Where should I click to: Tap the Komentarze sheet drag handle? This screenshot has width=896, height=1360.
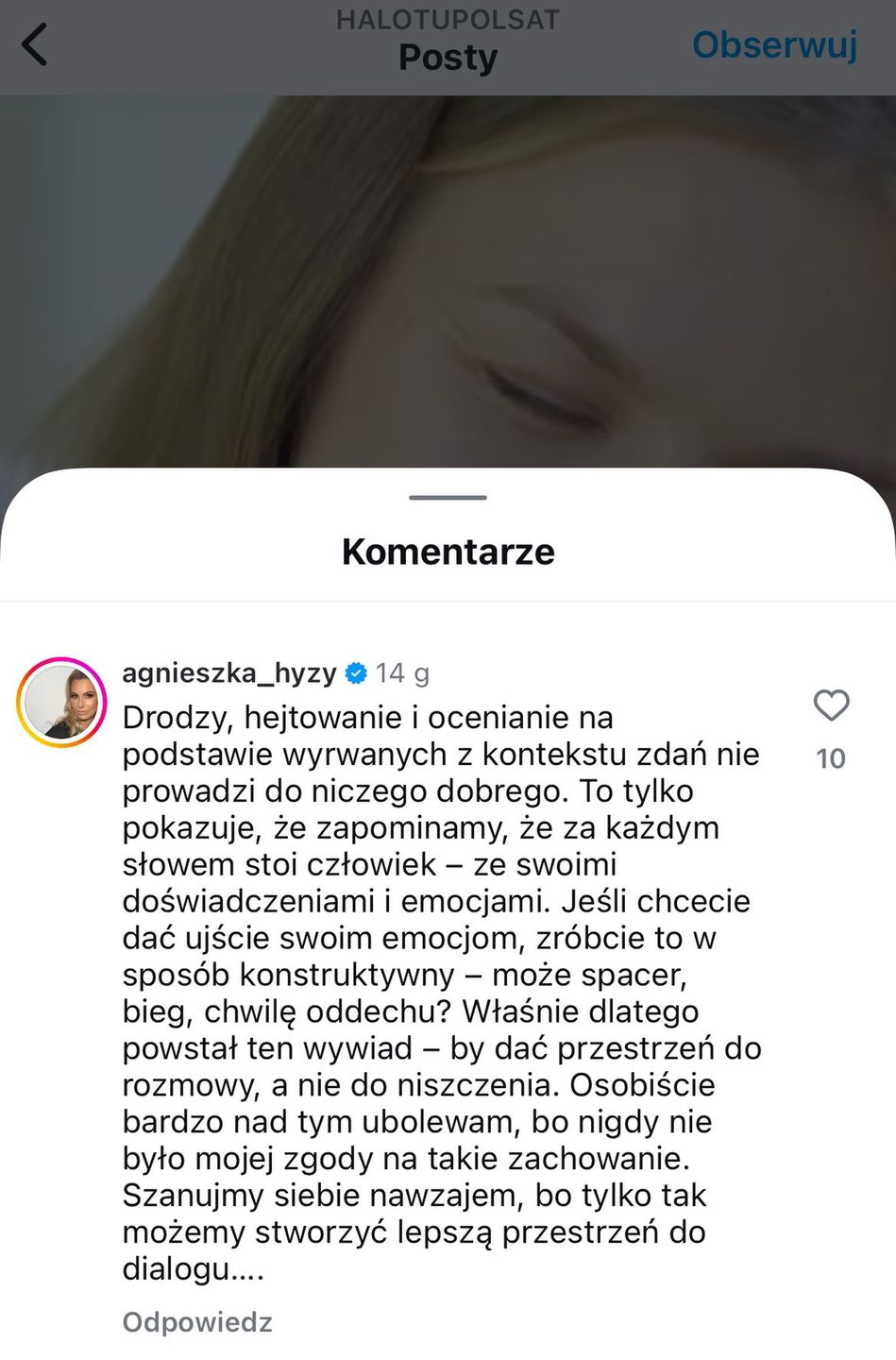click(448, 498)
